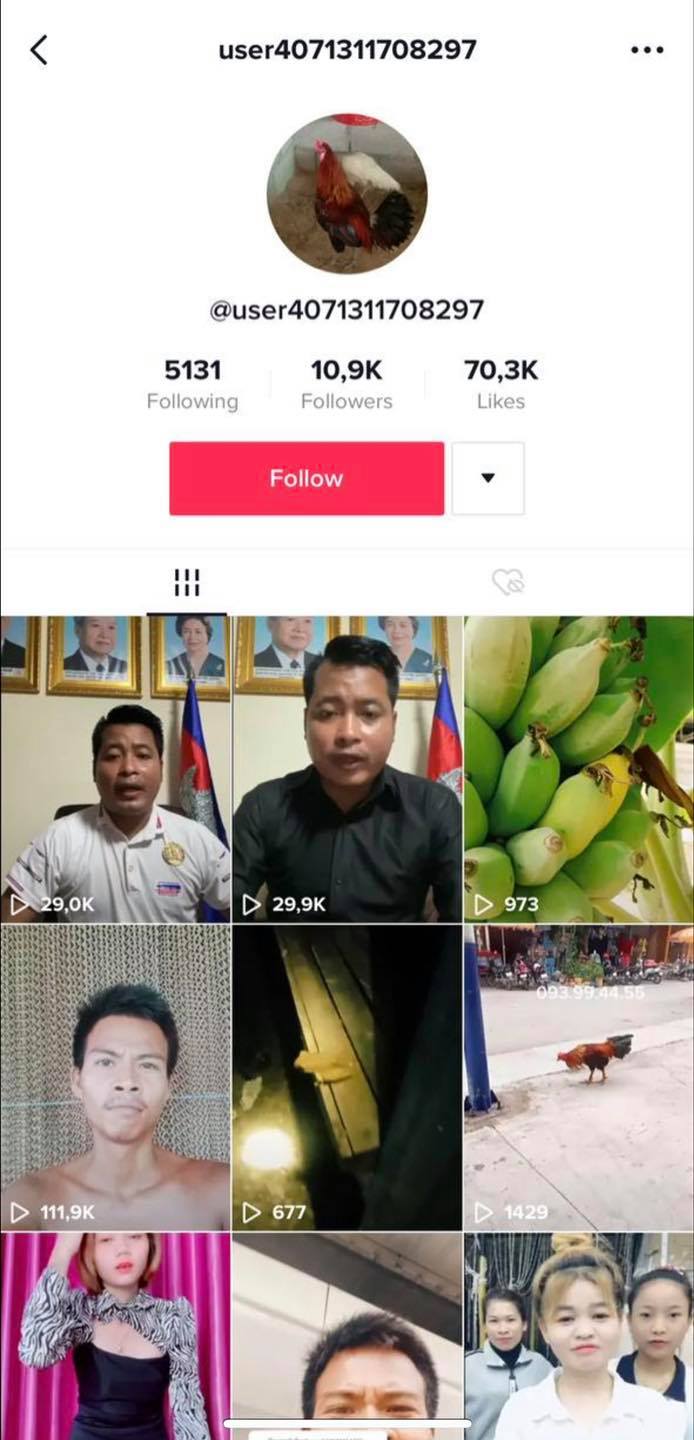Open the banana video with 973 views
Viewport: 694px width, 1440px height.
(x=579, y=768)
